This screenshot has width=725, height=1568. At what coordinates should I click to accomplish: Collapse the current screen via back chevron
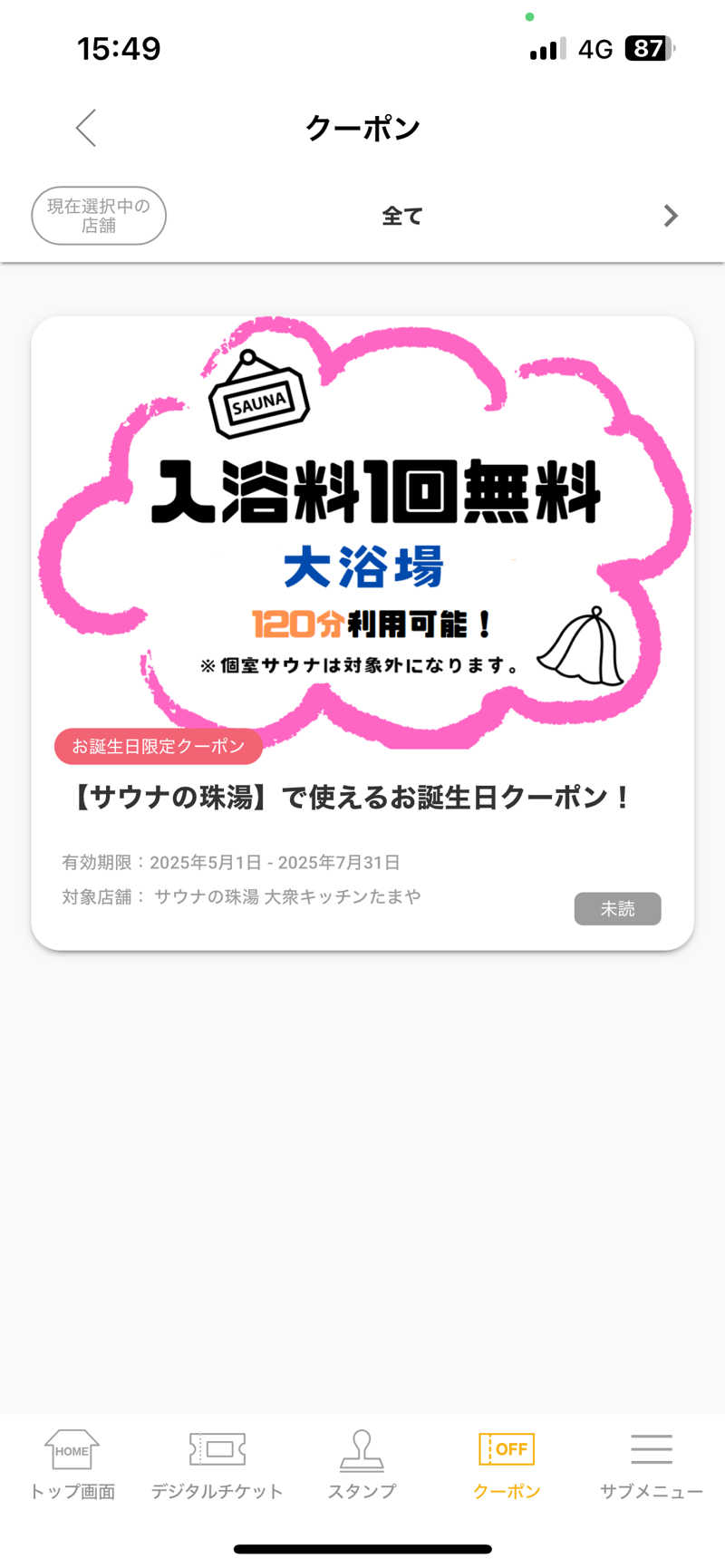pos(85,128)
